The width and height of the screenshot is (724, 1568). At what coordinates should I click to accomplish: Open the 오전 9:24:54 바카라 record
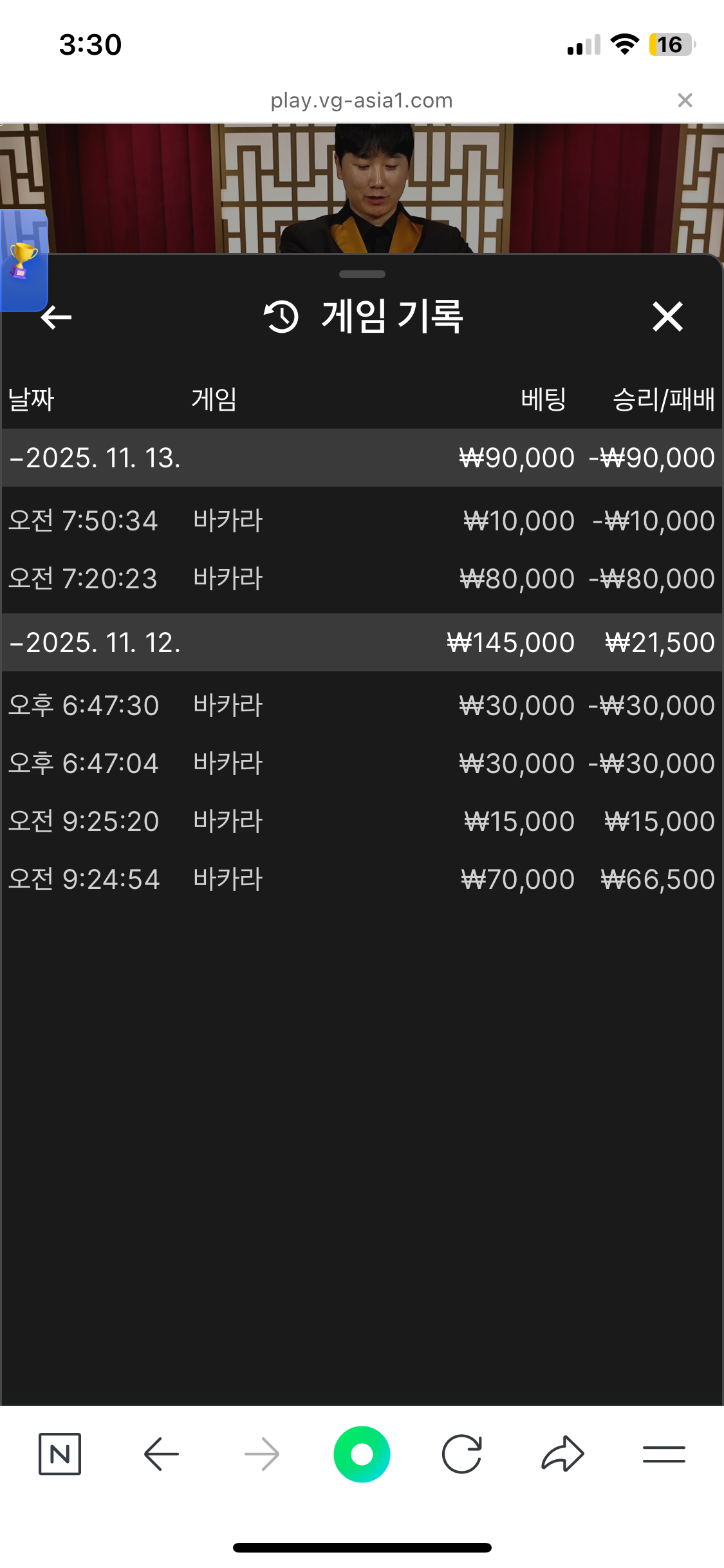[360, 879]
